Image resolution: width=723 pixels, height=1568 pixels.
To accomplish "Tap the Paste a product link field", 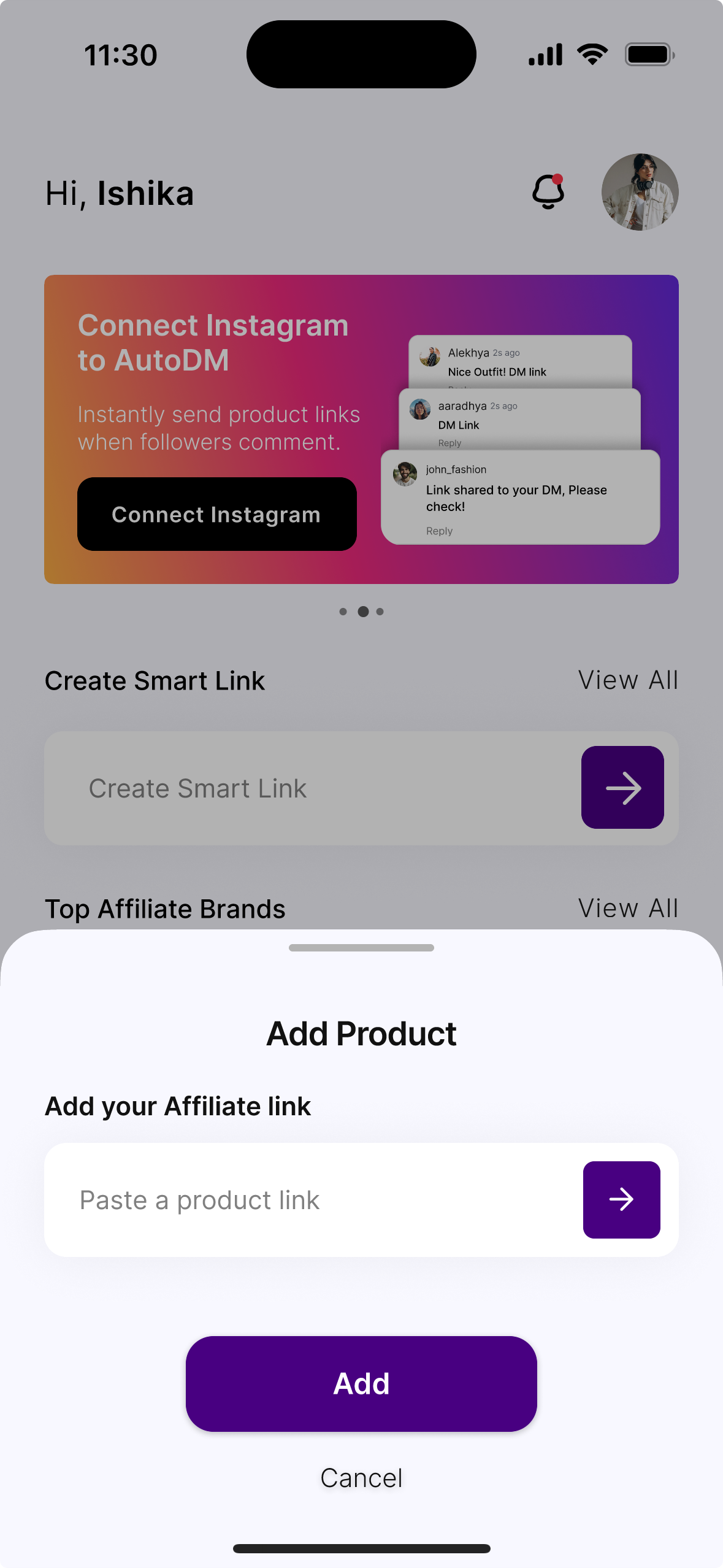I will [307, 1200].
